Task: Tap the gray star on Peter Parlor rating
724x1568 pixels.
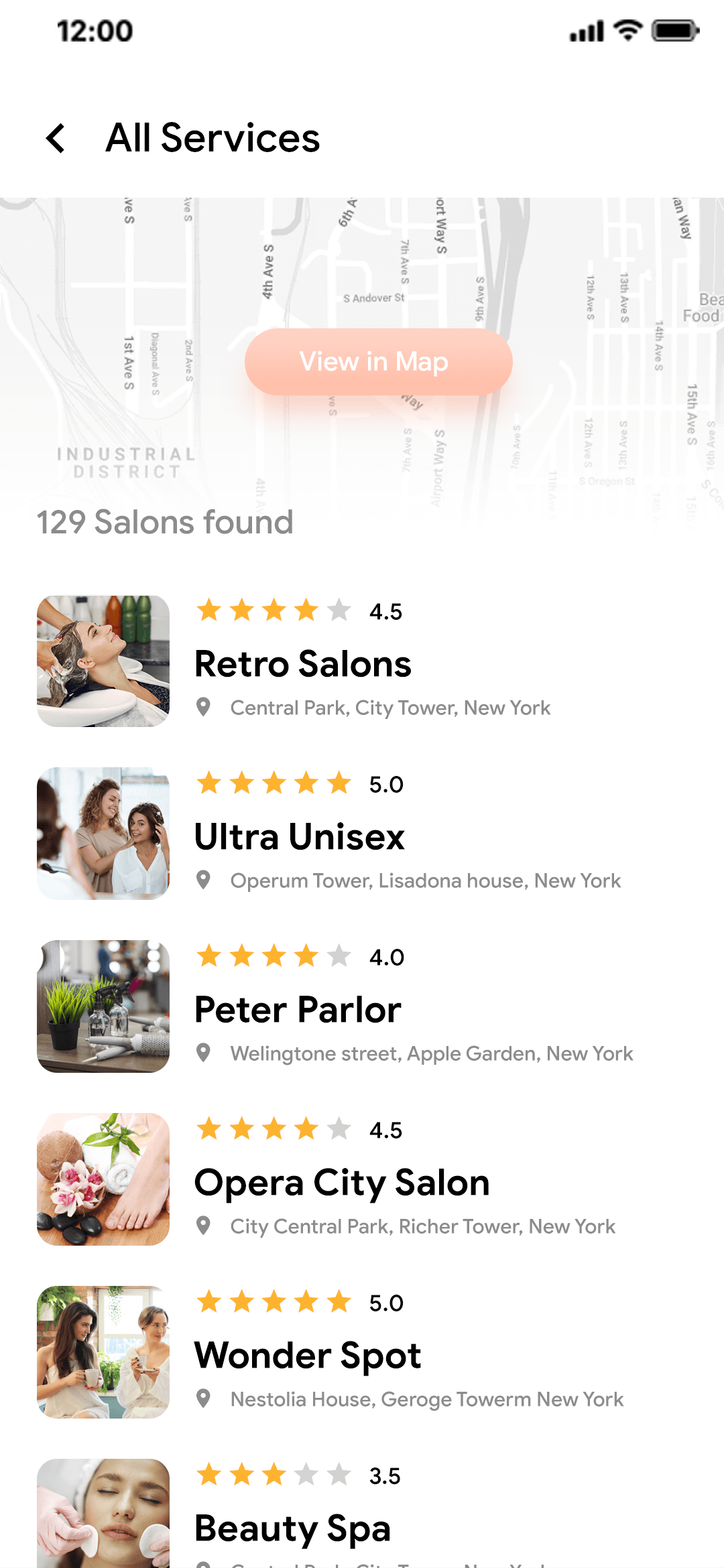Action: (339, 957)
